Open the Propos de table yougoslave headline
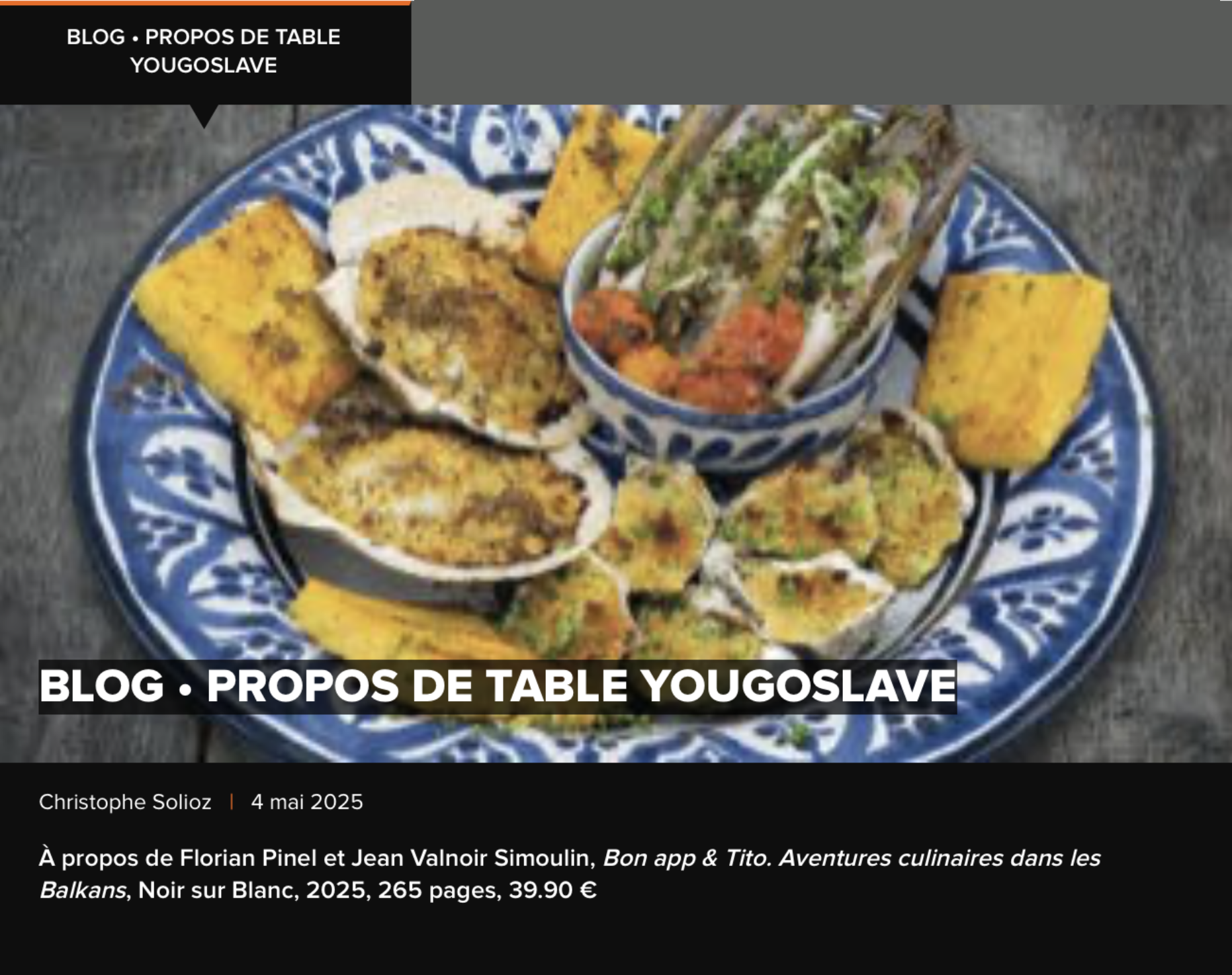The image size is (1232, 975). coord(498,686)
